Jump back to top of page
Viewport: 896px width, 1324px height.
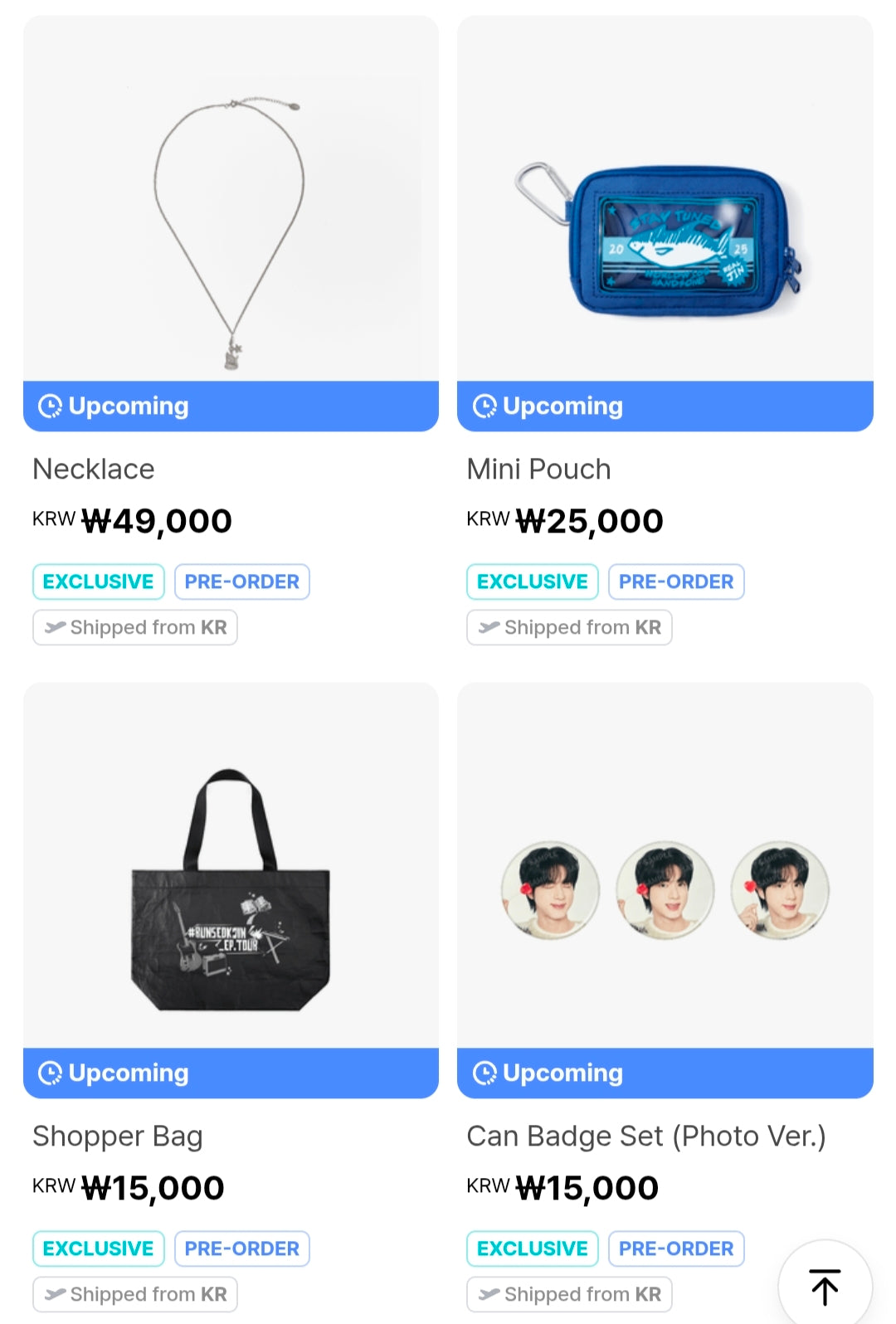pyautogui.click(x=825, y=1285)
